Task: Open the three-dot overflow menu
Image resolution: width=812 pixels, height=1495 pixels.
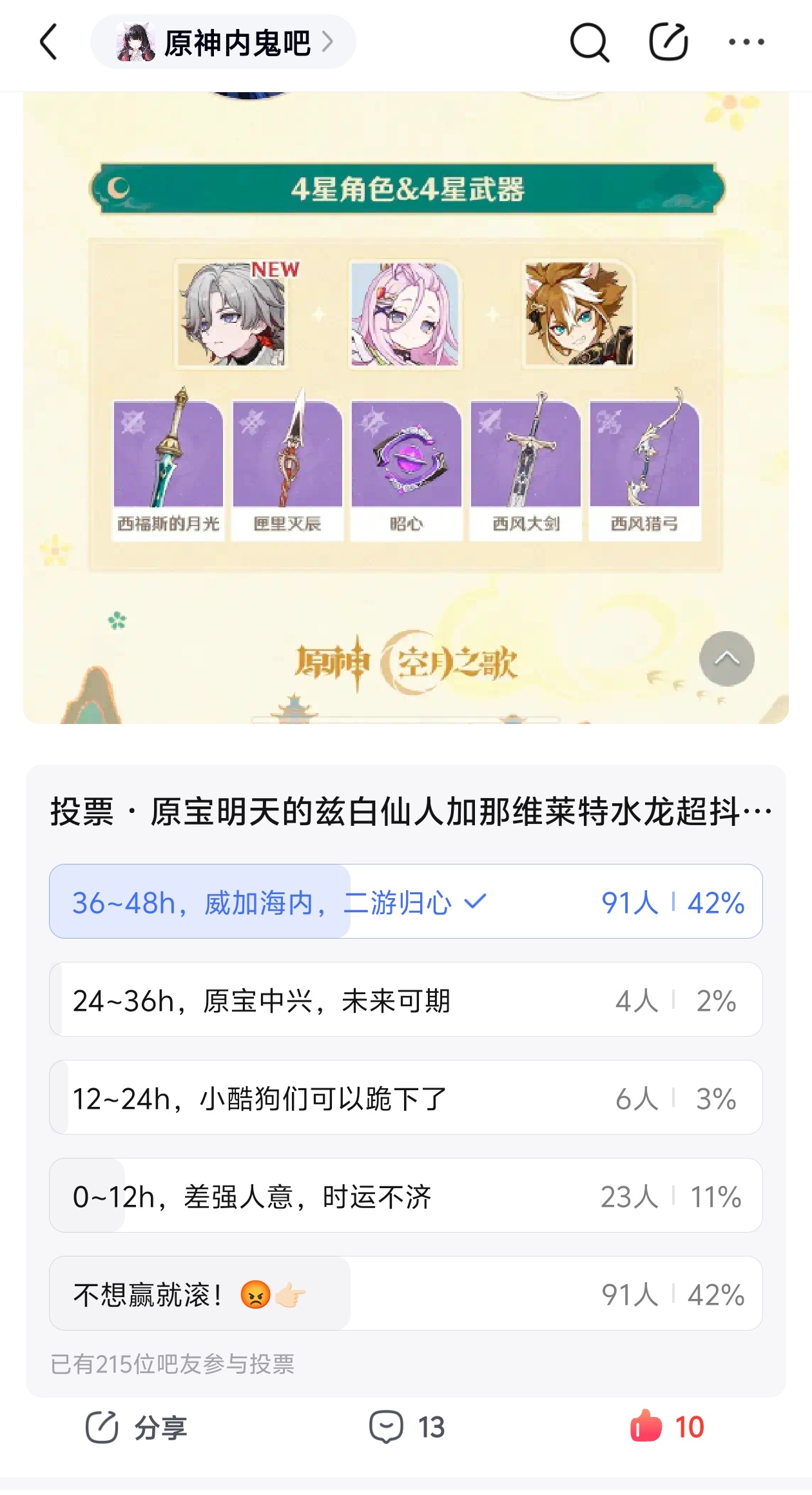Action: pos(746,43)
